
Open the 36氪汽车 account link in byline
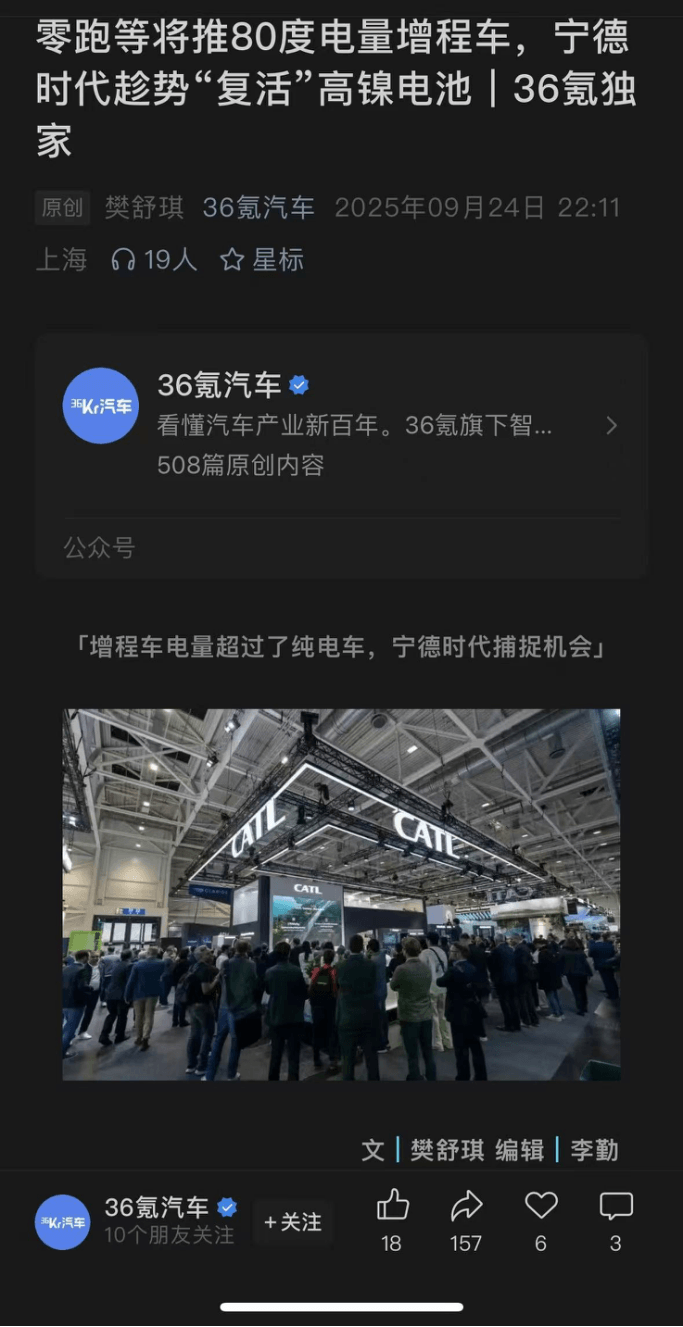(258, 208)
